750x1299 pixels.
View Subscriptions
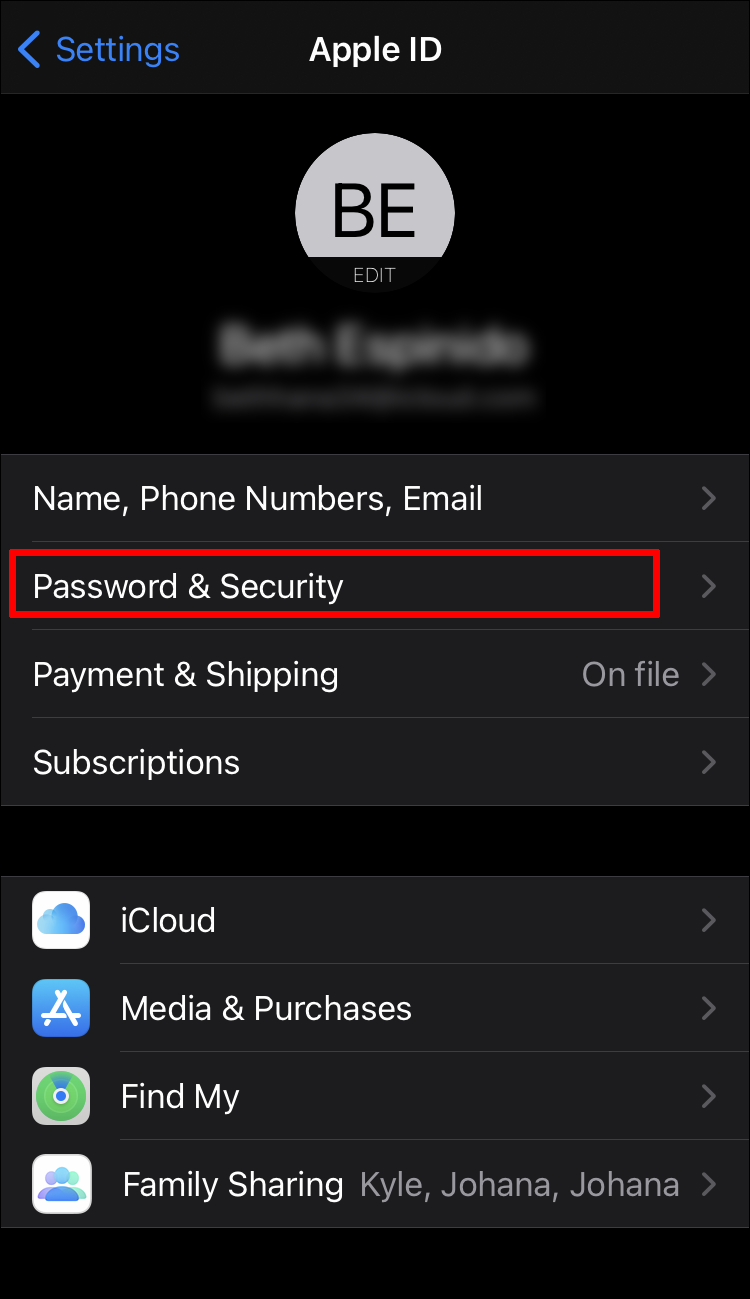click(x=374, y=762)
